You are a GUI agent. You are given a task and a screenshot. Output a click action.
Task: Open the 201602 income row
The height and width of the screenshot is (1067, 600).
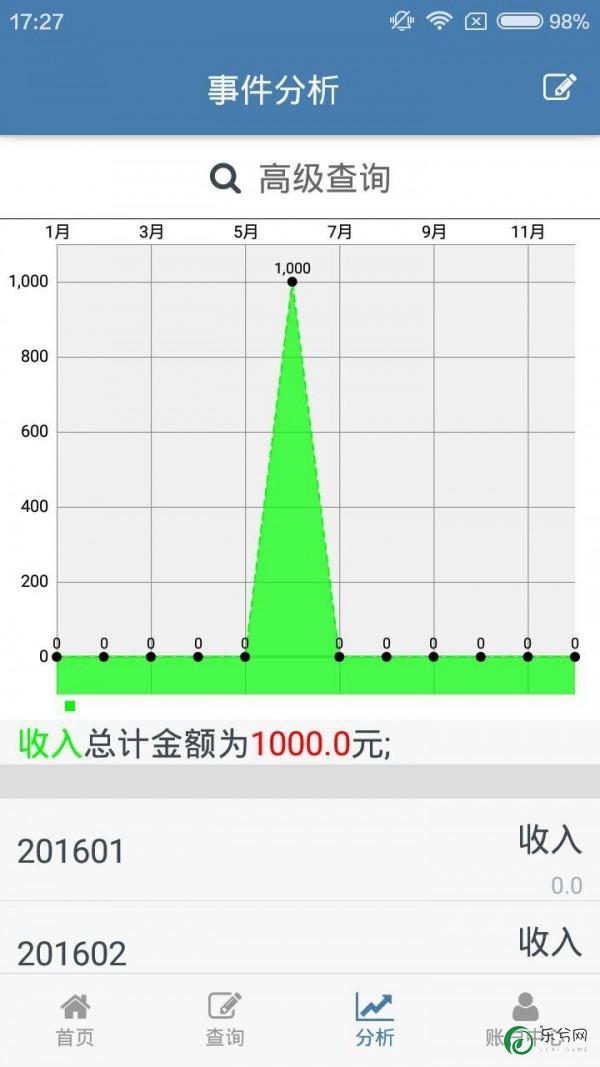tap(300, 938)
